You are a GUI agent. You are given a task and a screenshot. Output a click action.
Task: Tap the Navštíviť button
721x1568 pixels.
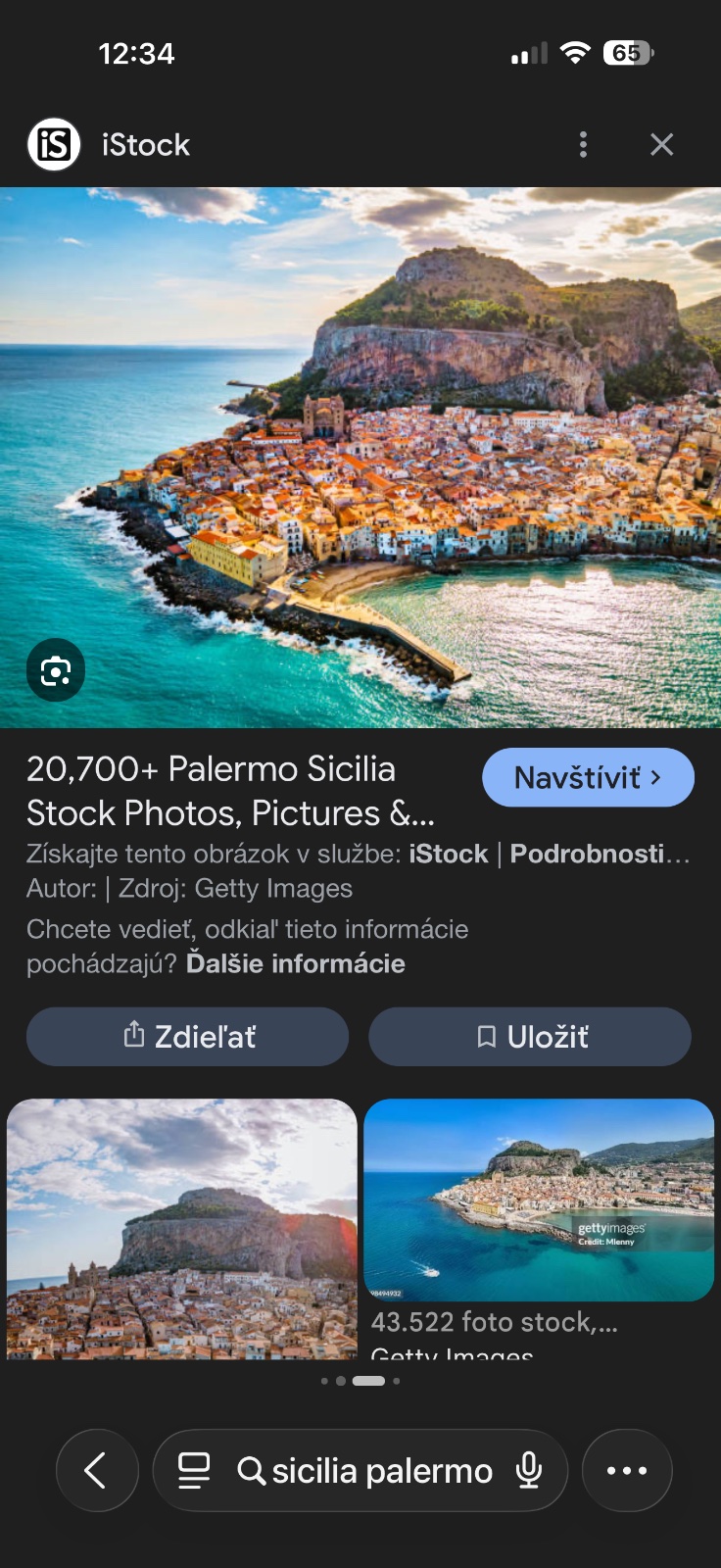point(588,778)
